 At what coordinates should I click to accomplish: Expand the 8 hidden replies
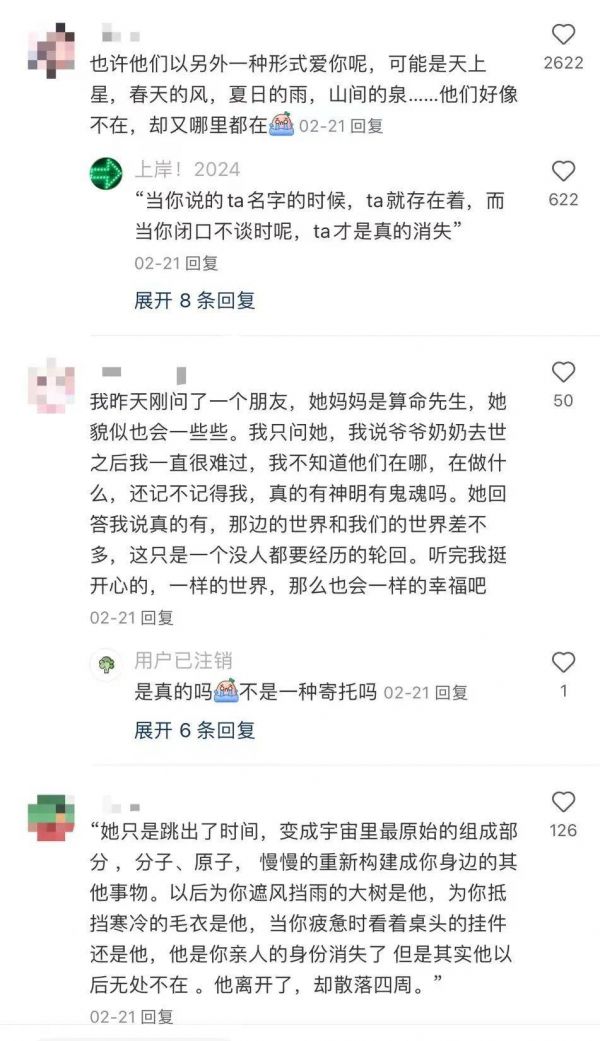point(194,300)
